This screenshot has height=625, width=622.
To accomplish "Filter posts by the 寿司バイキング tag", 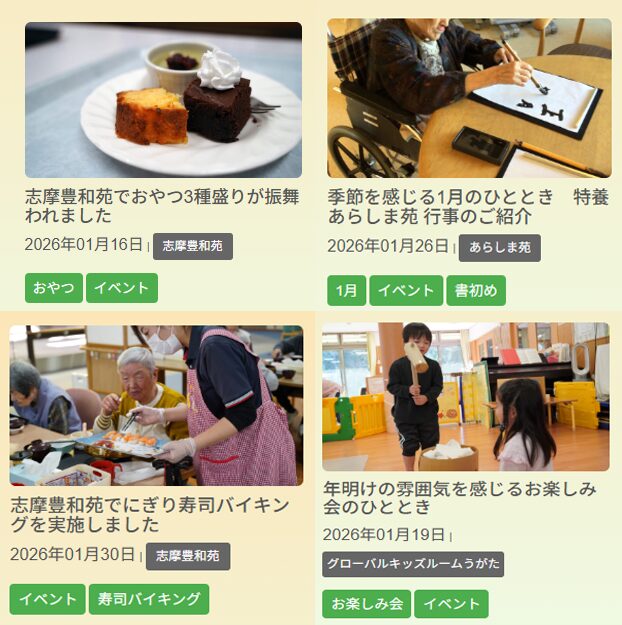I will tap(149, 599).
